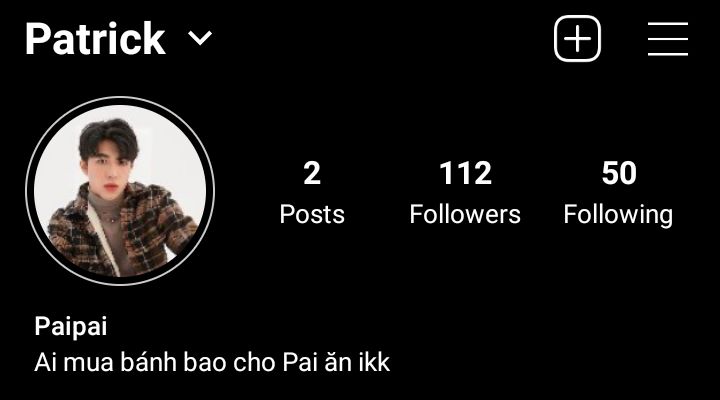The height and width of the screenshot is (400, 720).
Task: Open the 50 Following list
Action: pos(618,192)
